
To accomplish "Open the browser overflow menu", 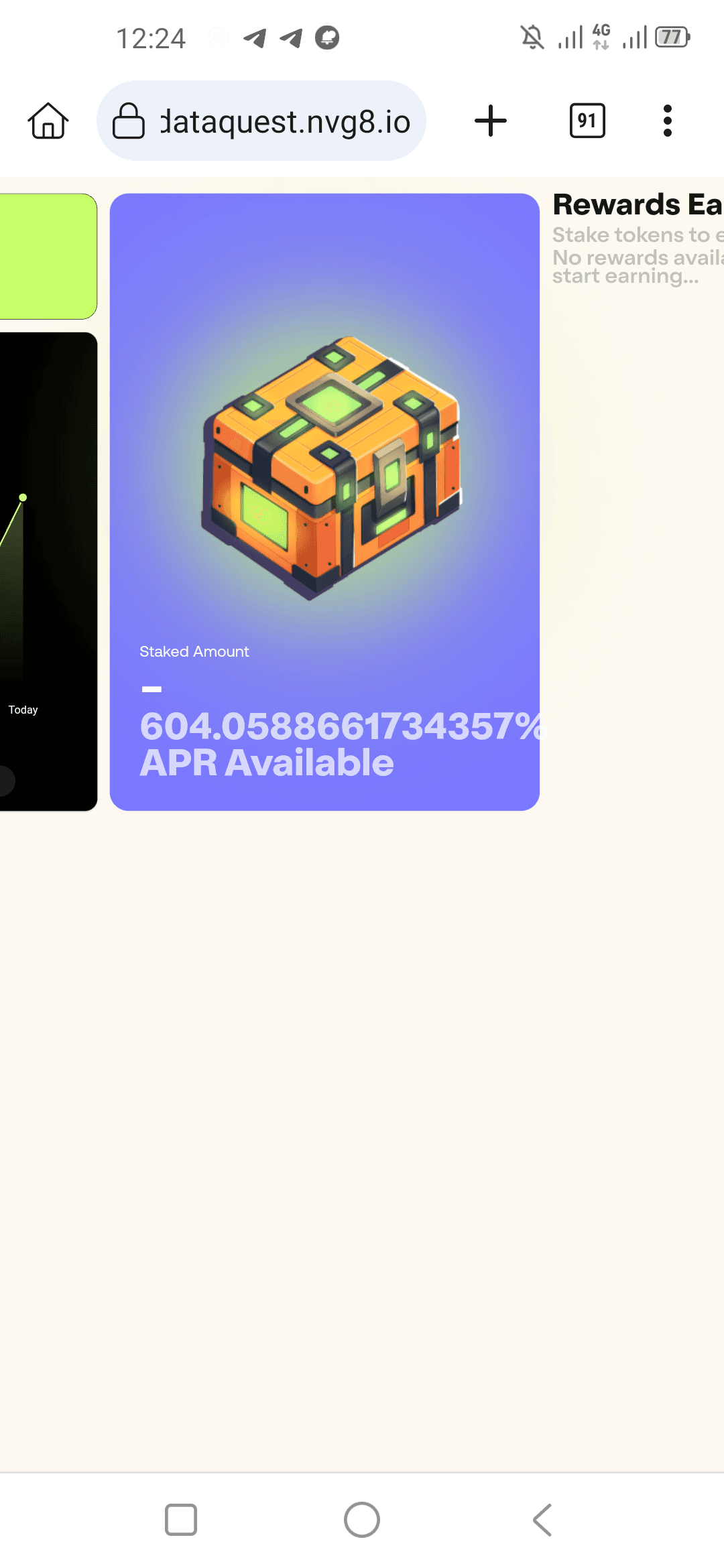I will (x=667, y=121).
